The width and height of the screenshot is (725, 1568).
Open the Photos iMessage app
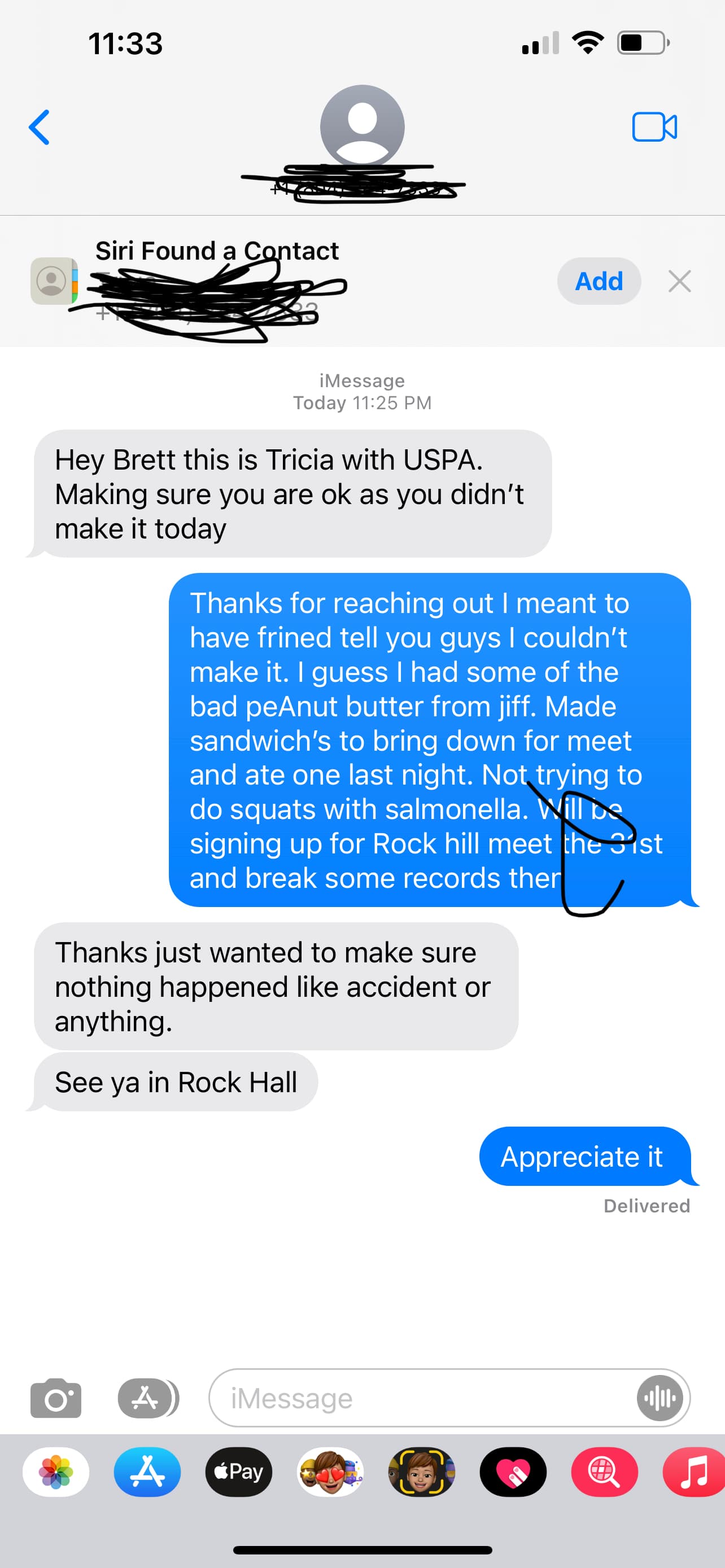pos(56,1472)
